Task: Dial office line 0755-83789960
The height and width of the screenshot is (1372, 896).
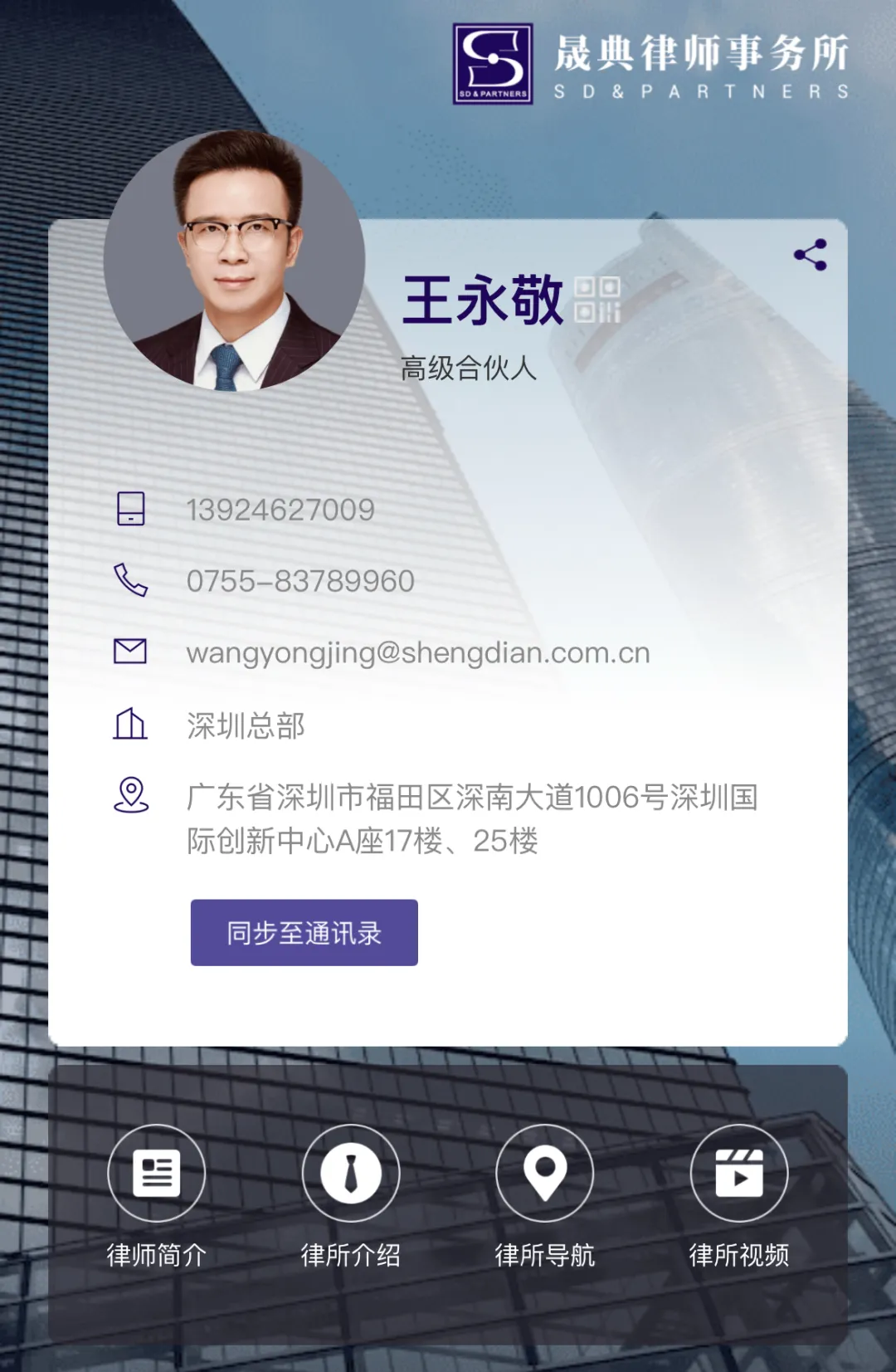Action: pos(299,581)
